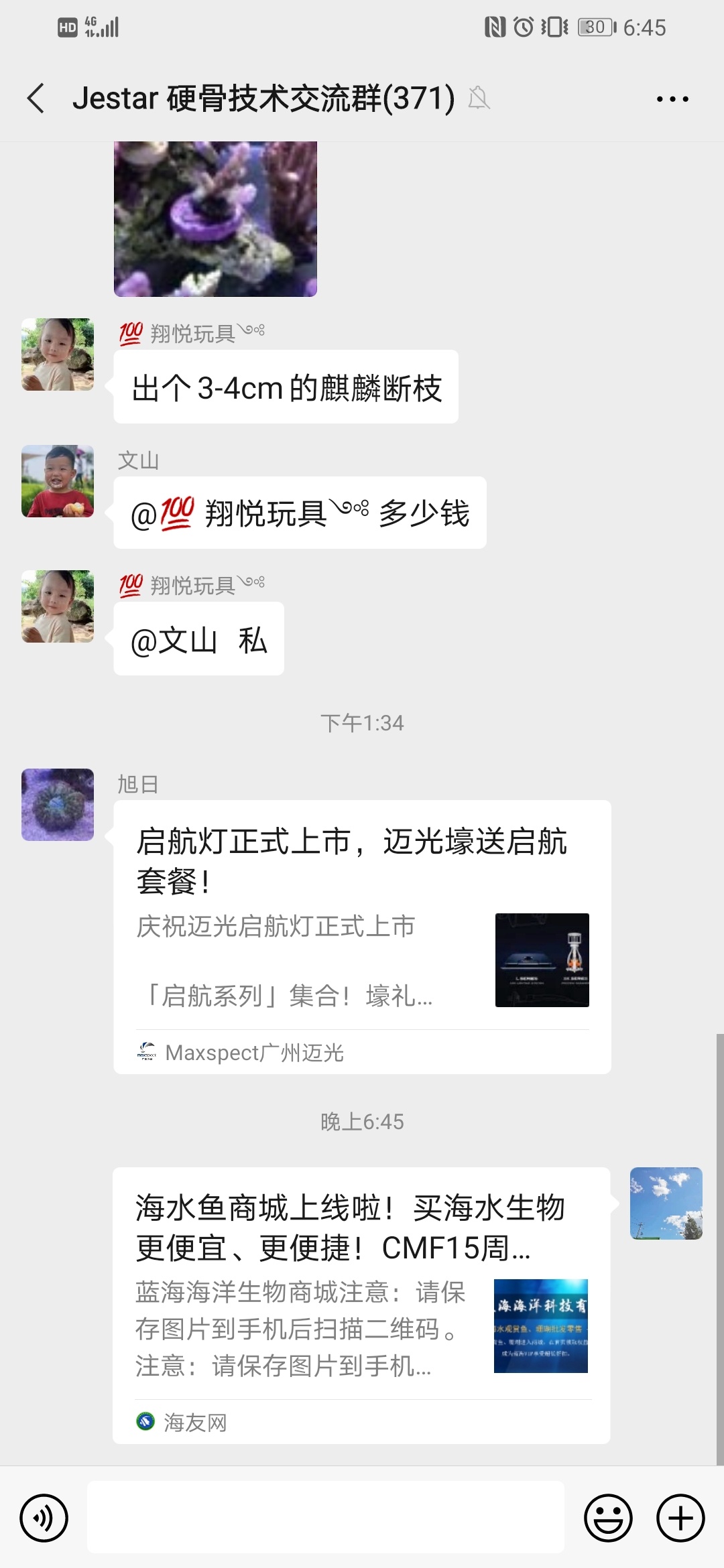Open the three-dot chat info menu
The height and width of the screenshot is (1568, 724).
[672, 99]
